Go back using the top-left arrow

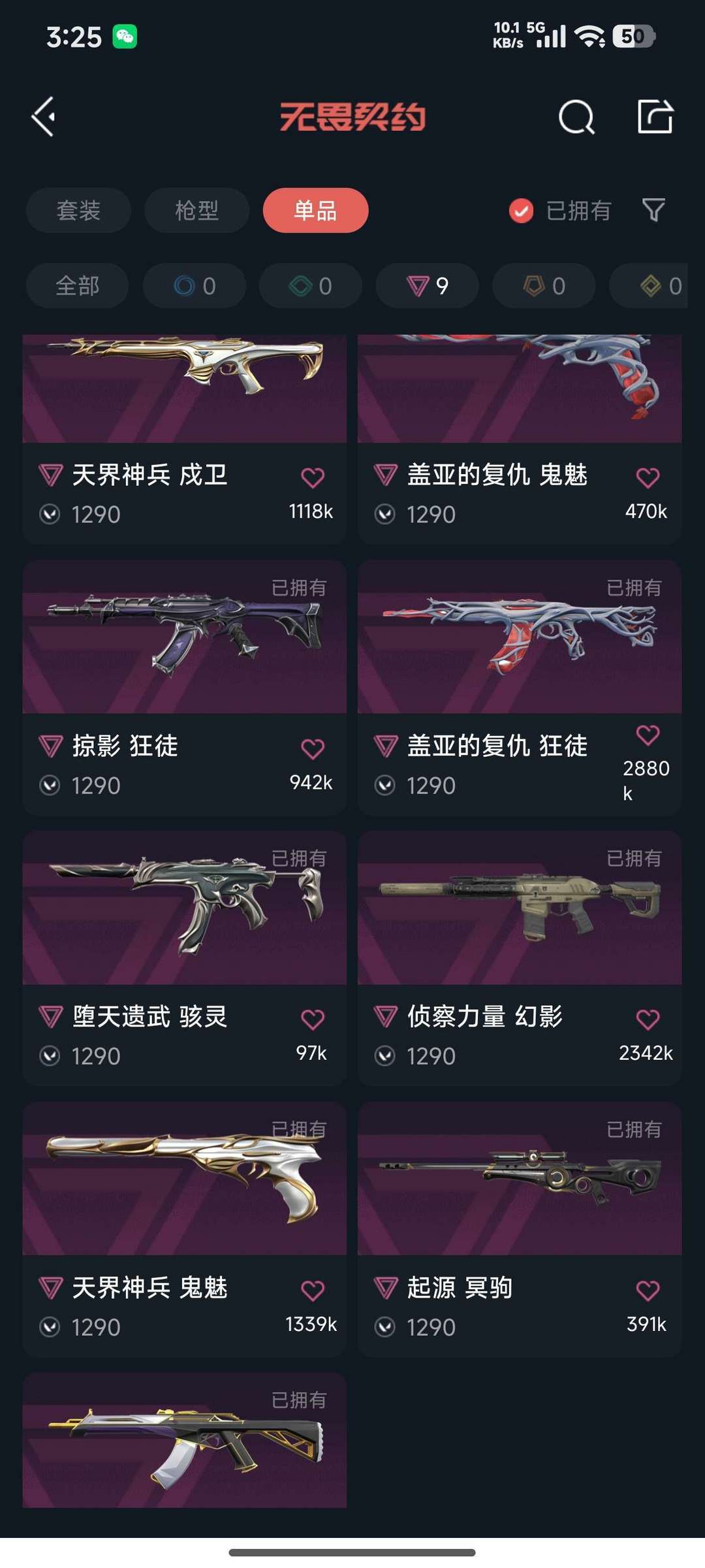pyautogui.click(x=44, y=117)
